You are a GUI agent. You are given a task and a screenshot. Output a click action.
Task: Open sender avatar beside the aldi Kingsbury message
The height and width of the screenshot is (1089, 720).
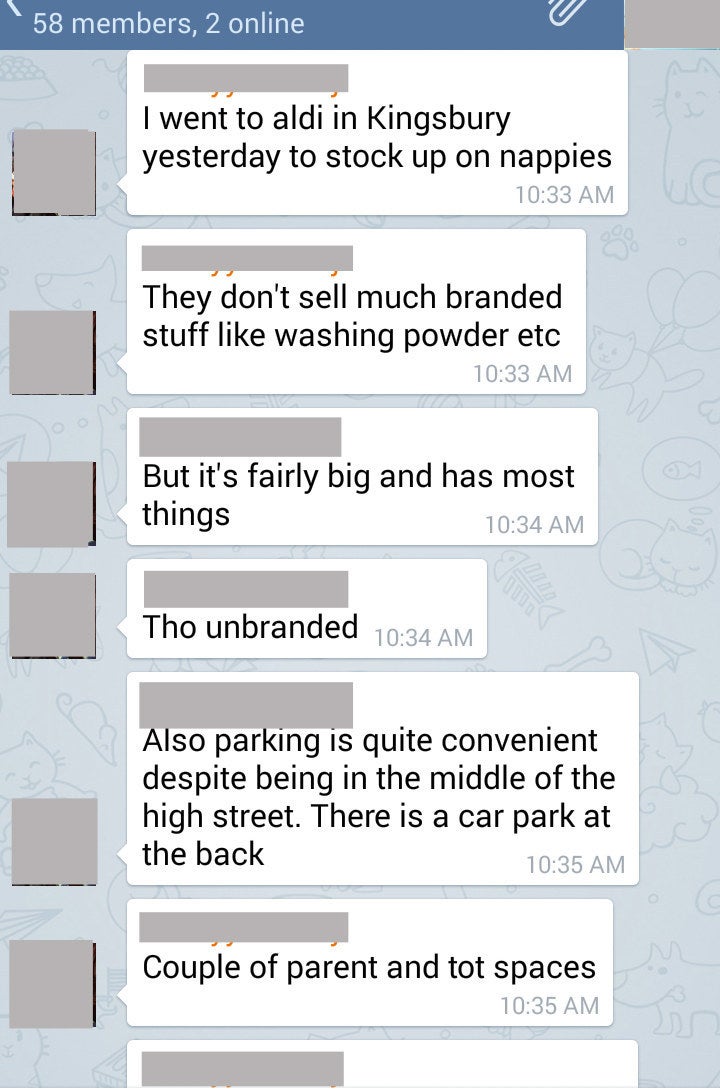(x=54, y=172)
